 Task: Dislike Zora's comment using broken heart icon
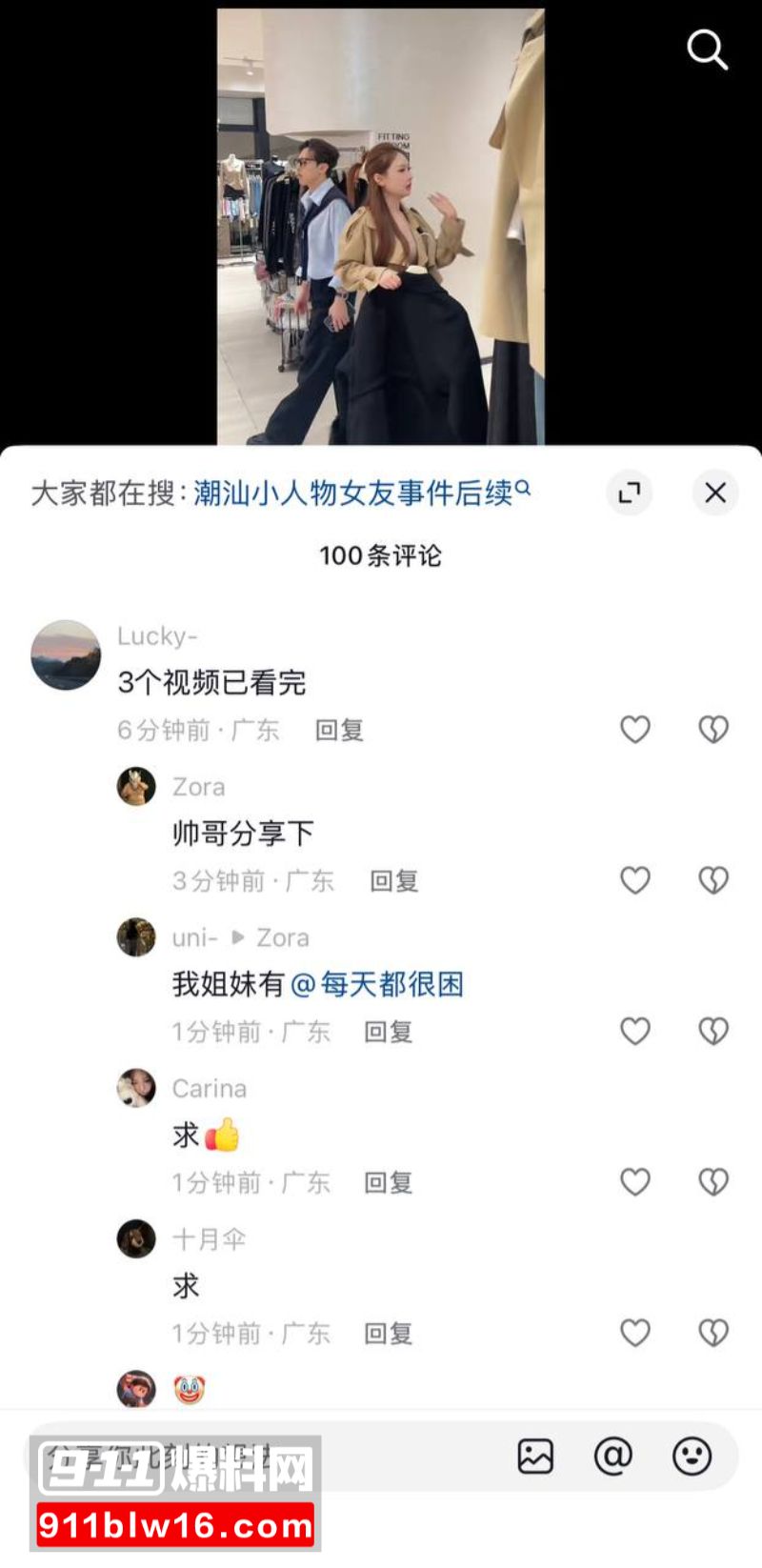[x=712, y=881]
